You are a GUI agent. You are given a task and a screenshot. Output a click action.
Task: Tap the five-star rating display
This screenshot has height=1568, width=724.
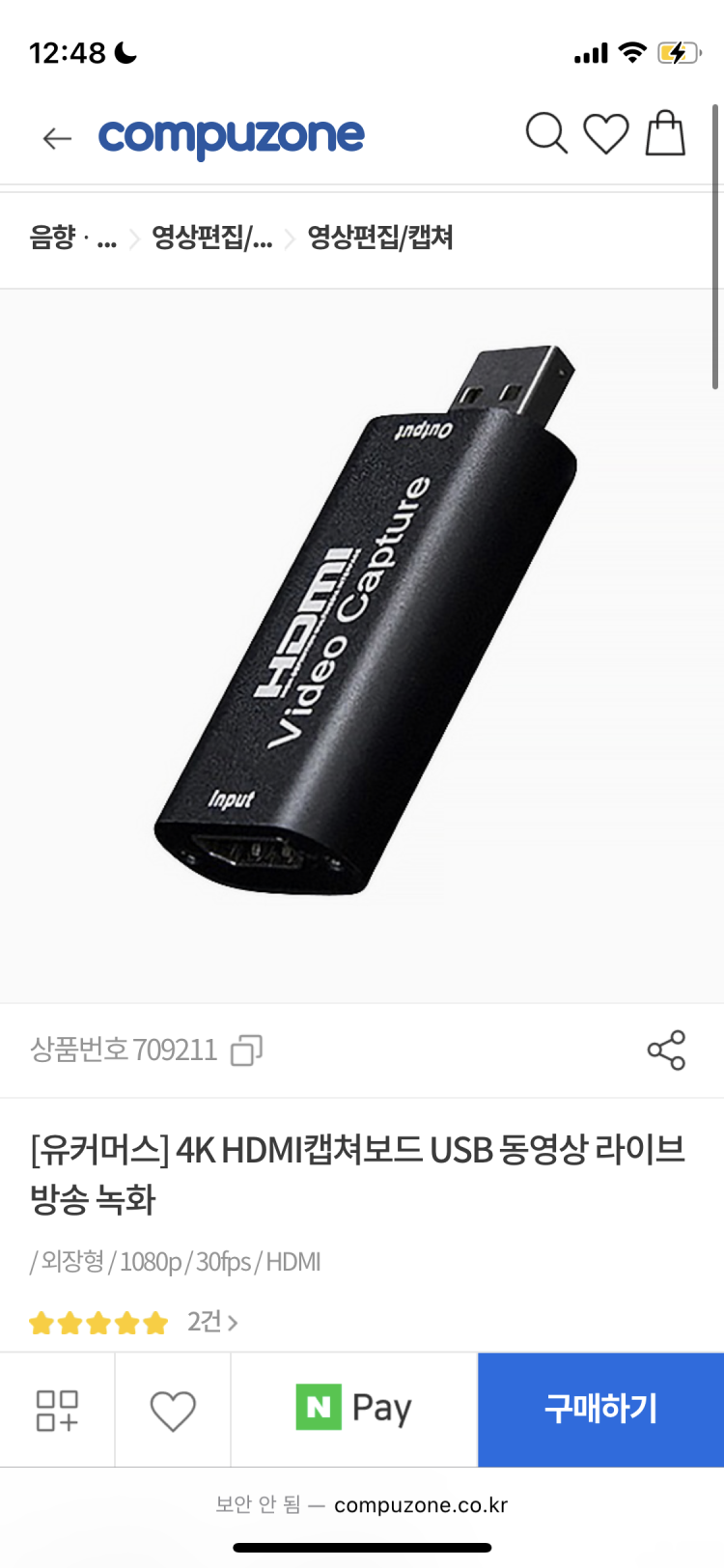tap(97, 1323)
